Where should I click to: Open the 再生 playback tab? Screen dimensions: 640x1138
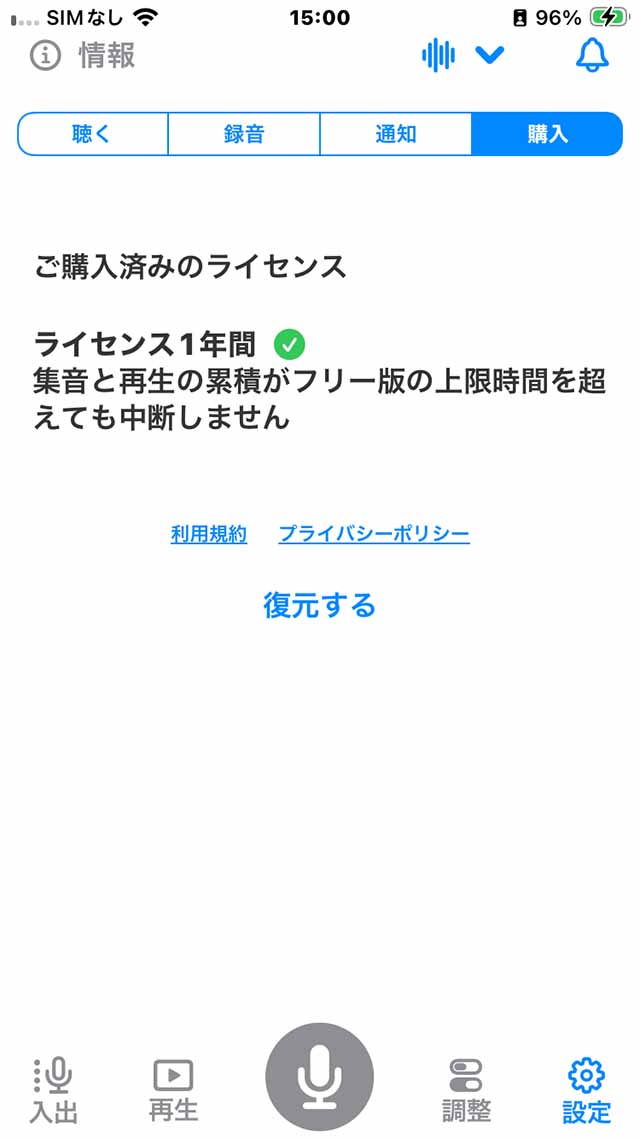(x=173, y=1089)
